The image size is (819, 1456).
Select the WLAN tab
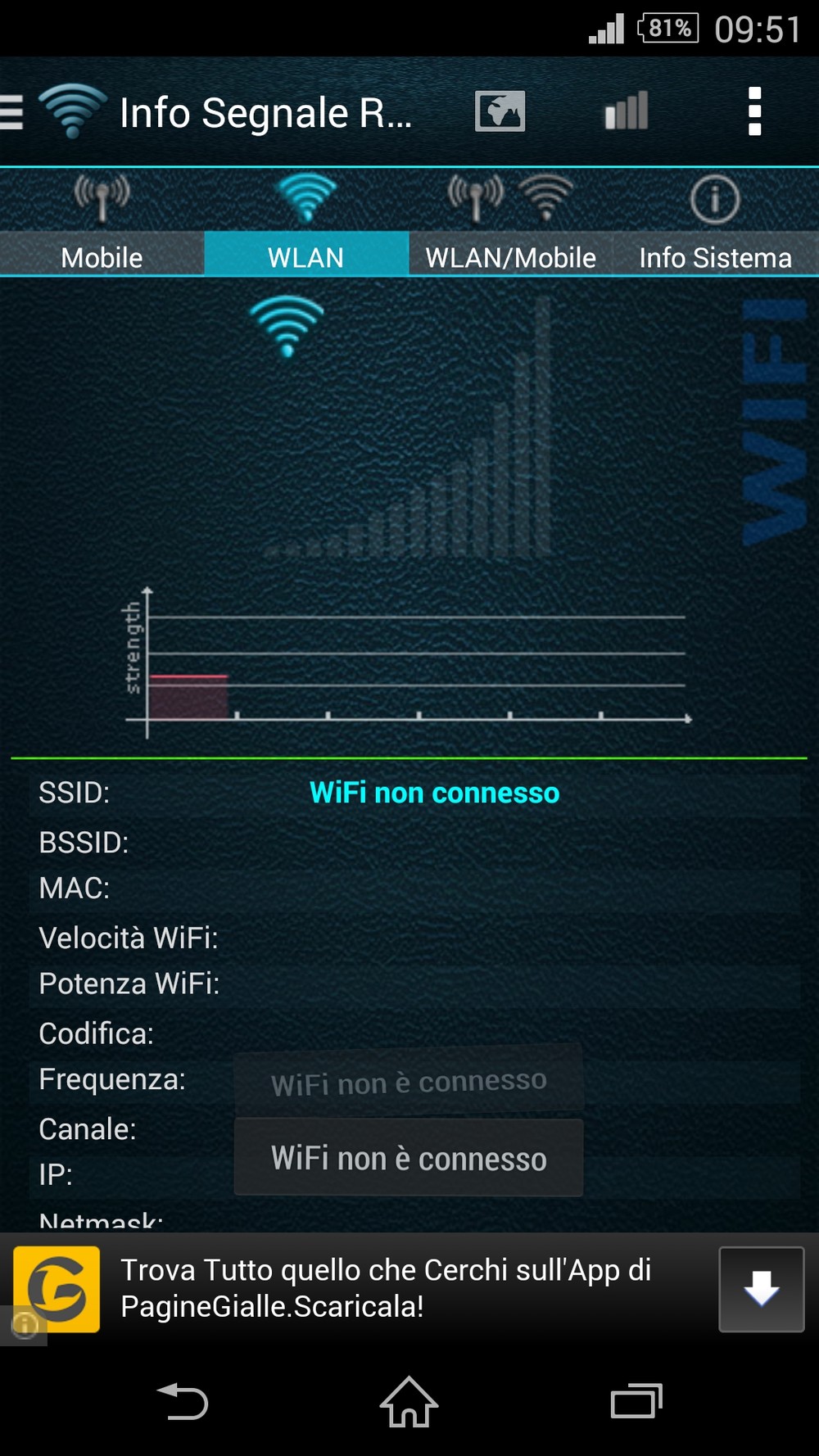306,222
